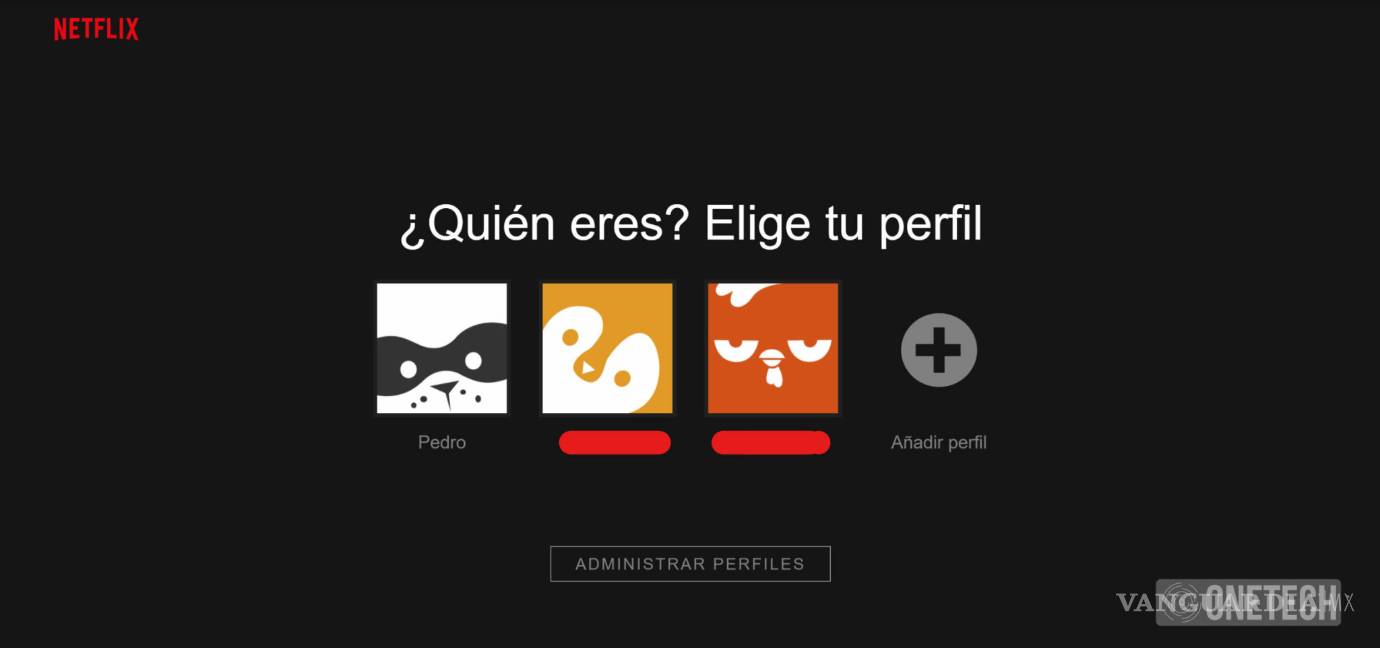Tap the Añadir perfil plus button

938,350
